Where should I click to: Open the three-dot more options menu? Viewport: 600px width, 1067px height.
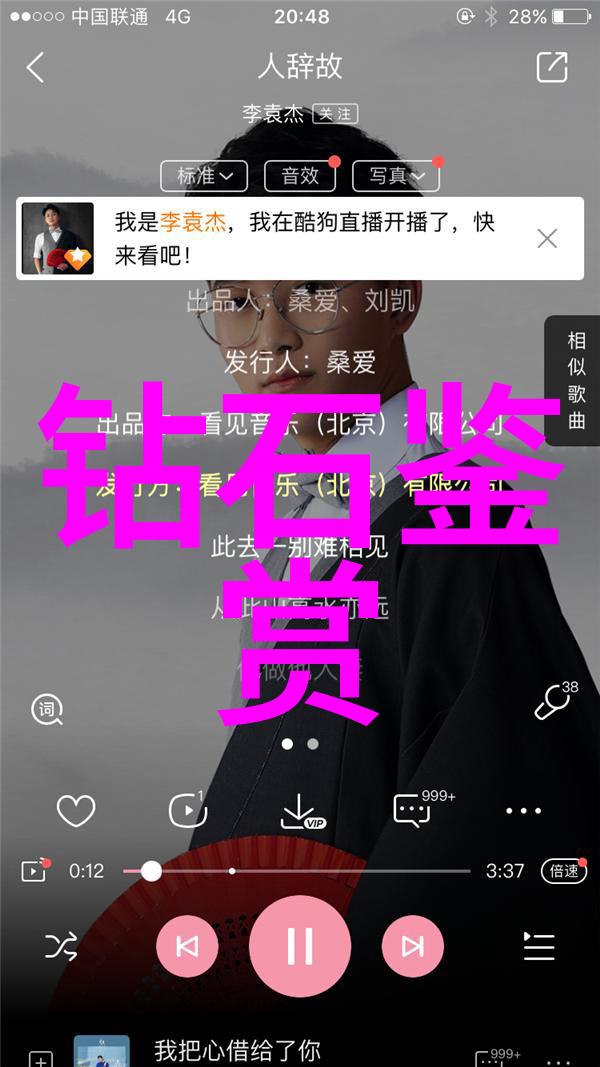point(523,811)
